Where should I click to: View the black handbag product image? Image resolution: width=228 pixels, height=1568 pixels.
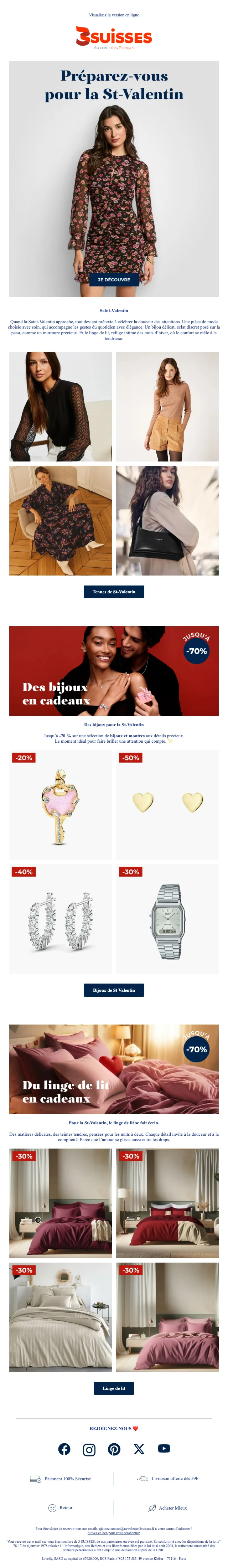(167, 520)
